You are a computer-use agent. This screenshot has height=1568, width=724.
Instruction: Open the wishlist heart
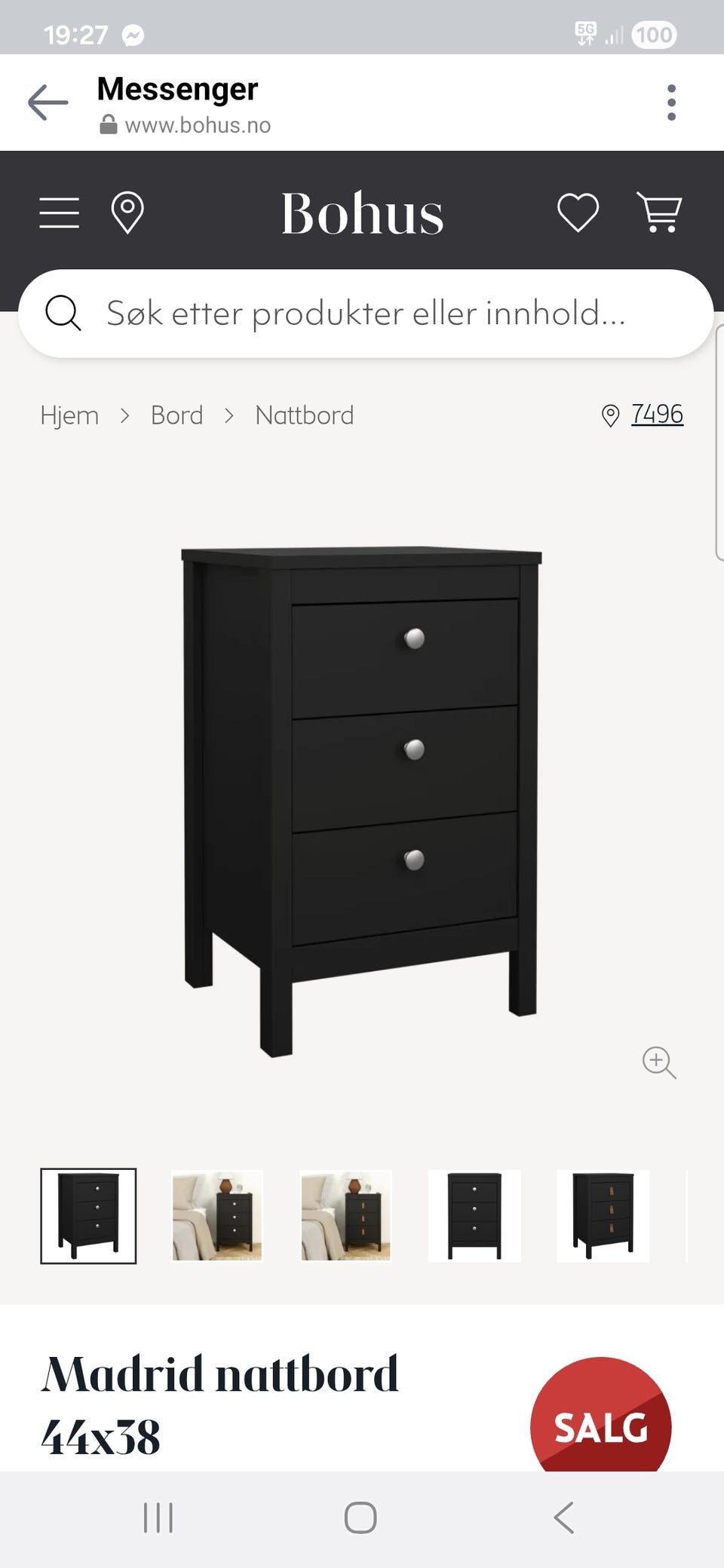coord(578,213)
